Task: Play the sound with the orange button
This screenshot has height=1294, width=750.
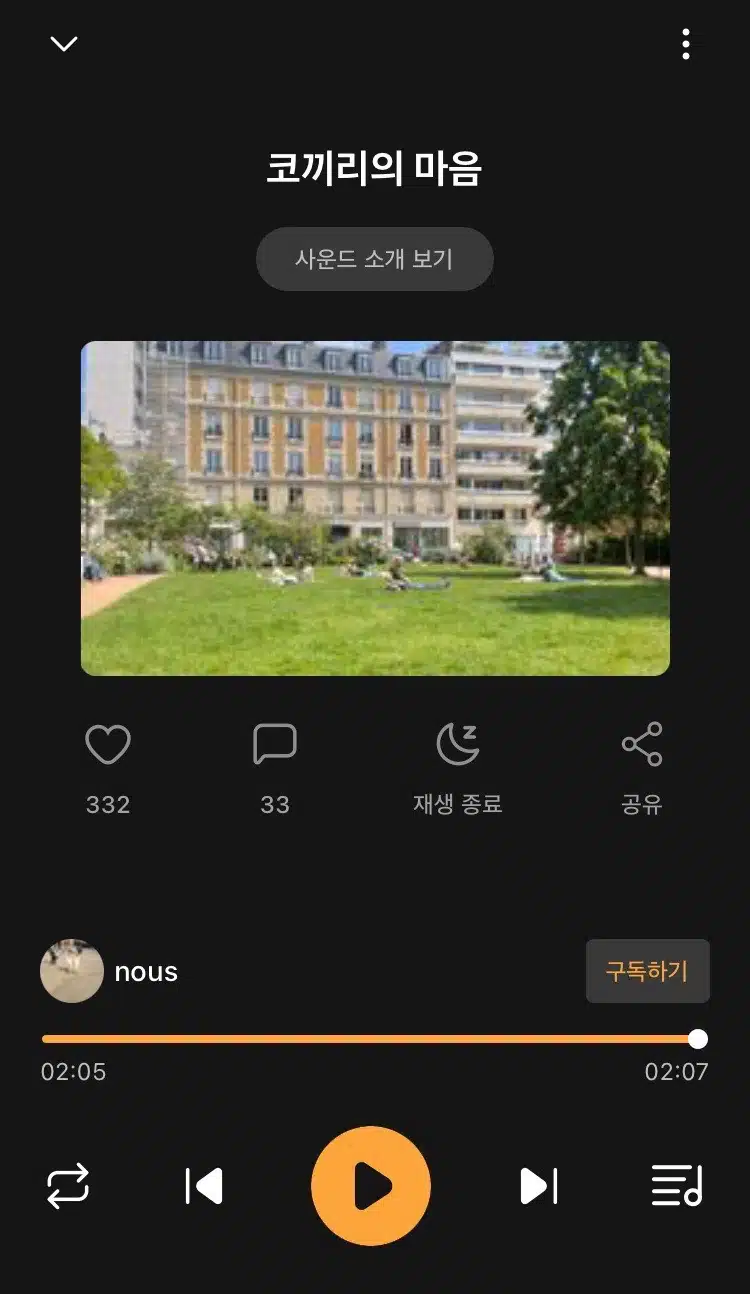Action: 371,1186
